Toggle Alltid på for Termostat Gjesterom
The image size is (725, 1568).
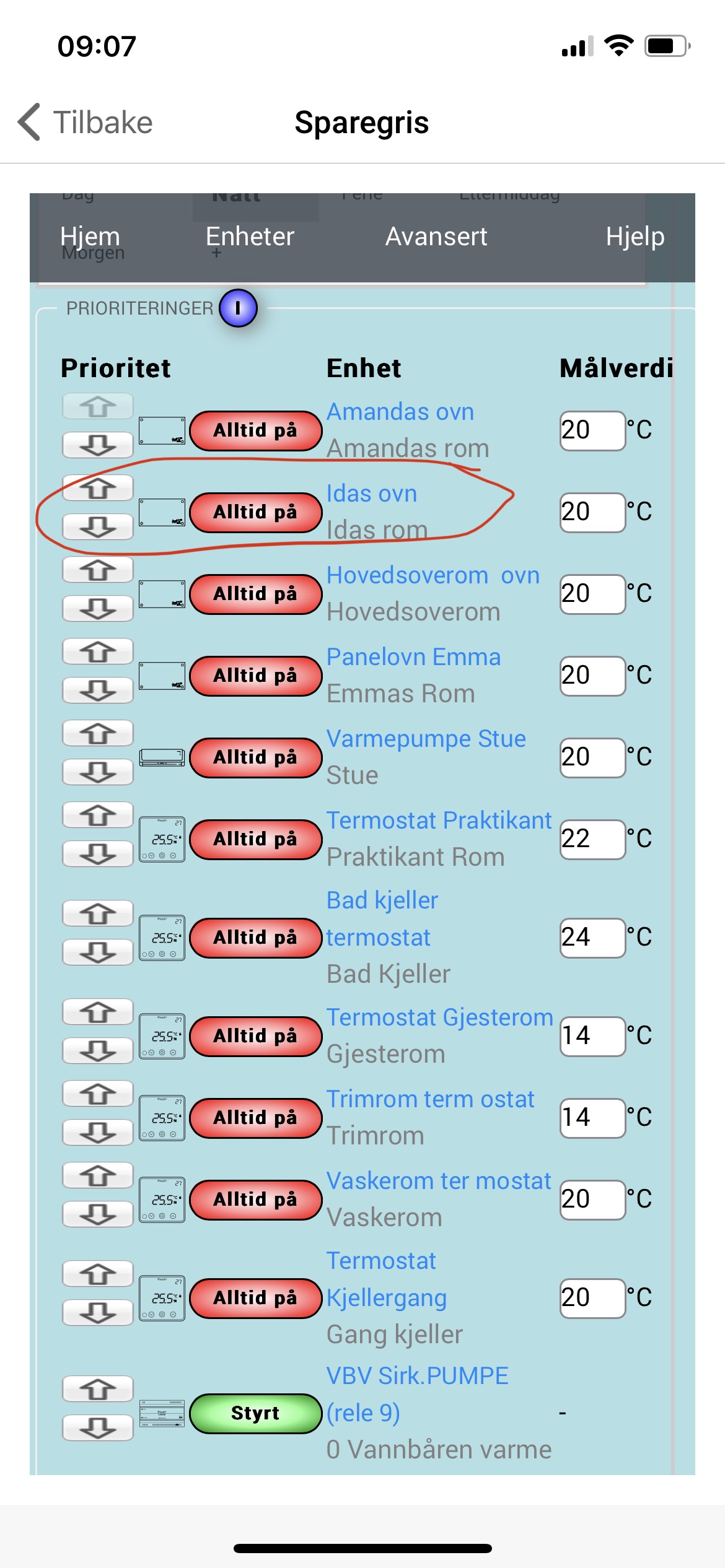click(255, 1036)
